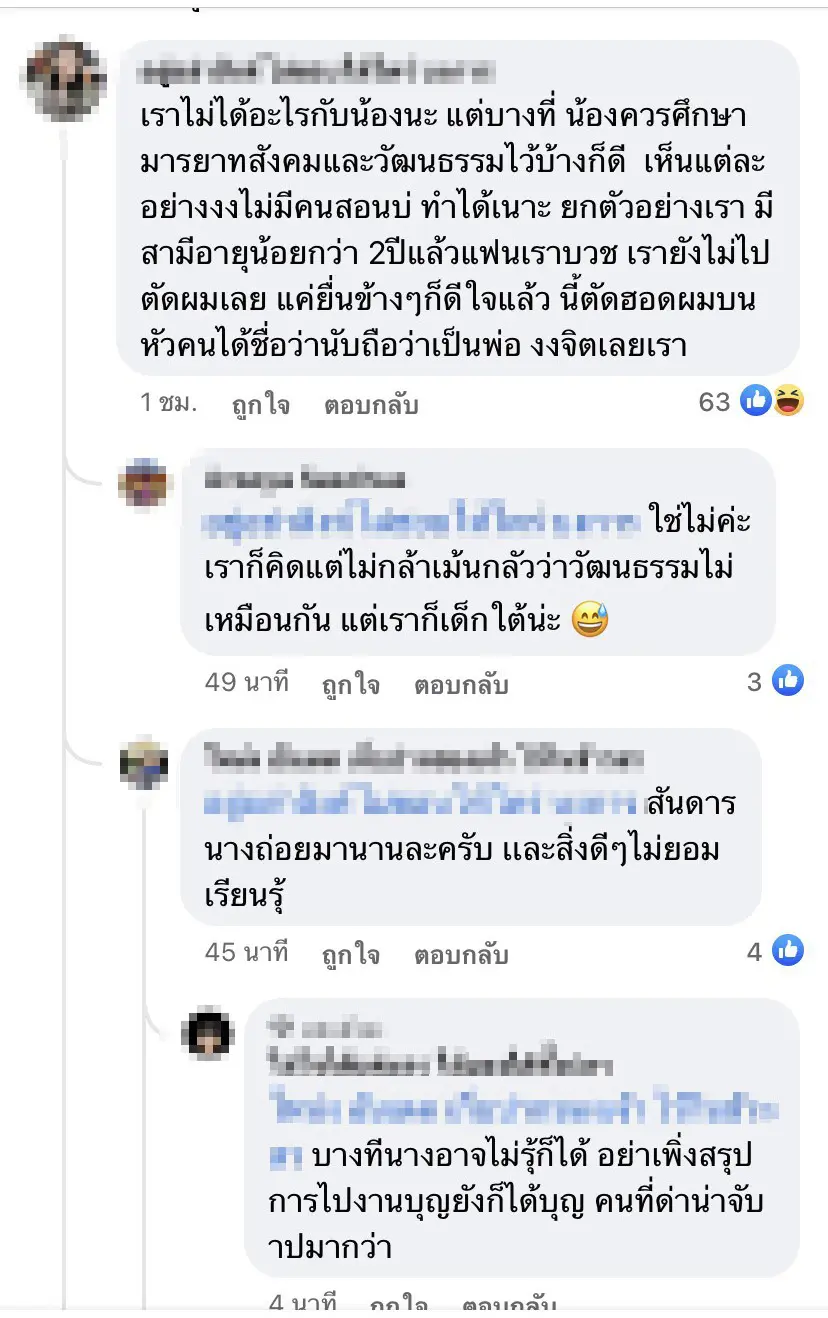Screen dimensions: 828x1318
Task: Open tagged name in the 49 นาที reply
Action: (x=418, y=521)
